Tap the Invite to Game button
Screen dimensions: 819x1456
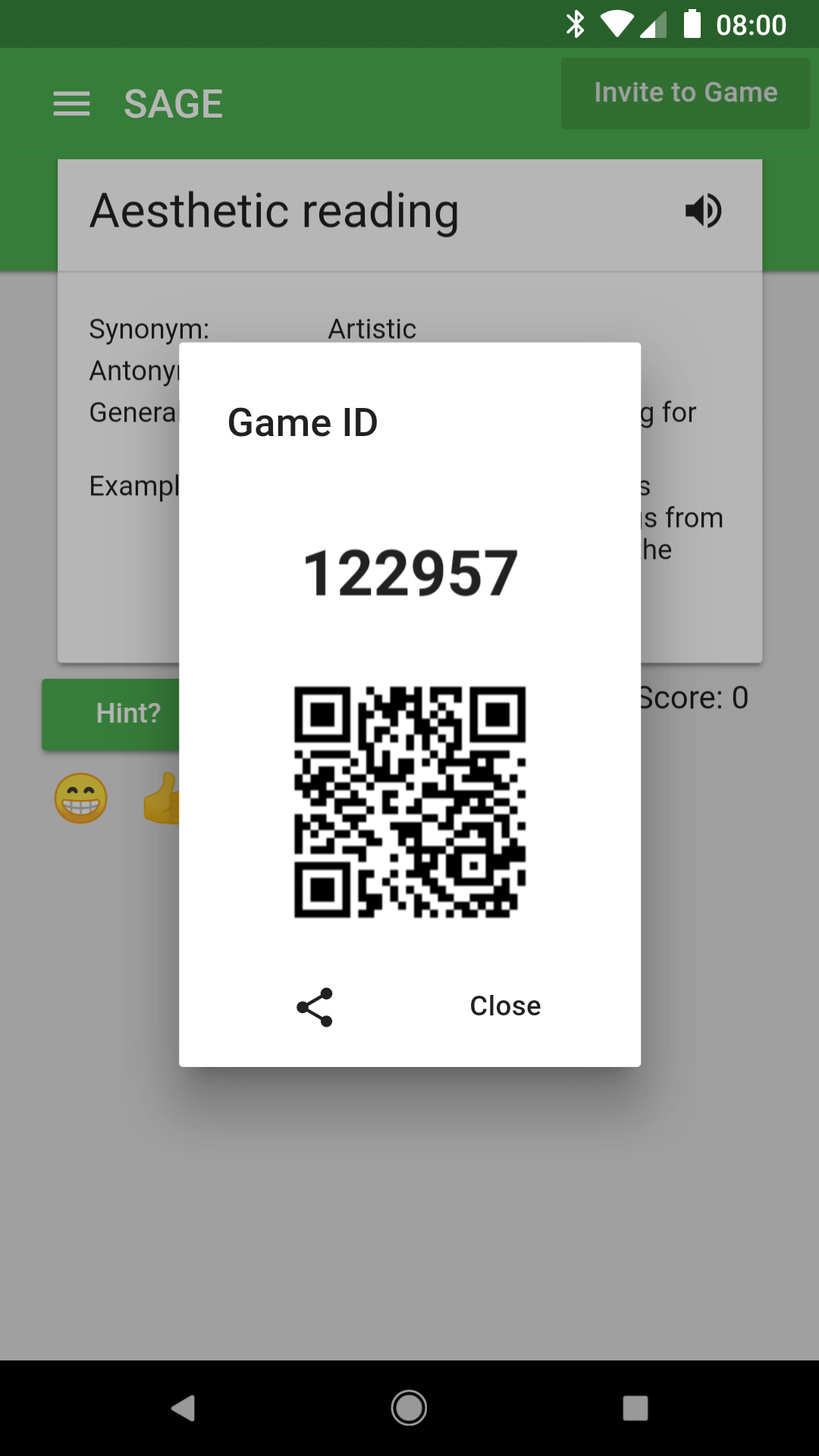pos(686,93)
